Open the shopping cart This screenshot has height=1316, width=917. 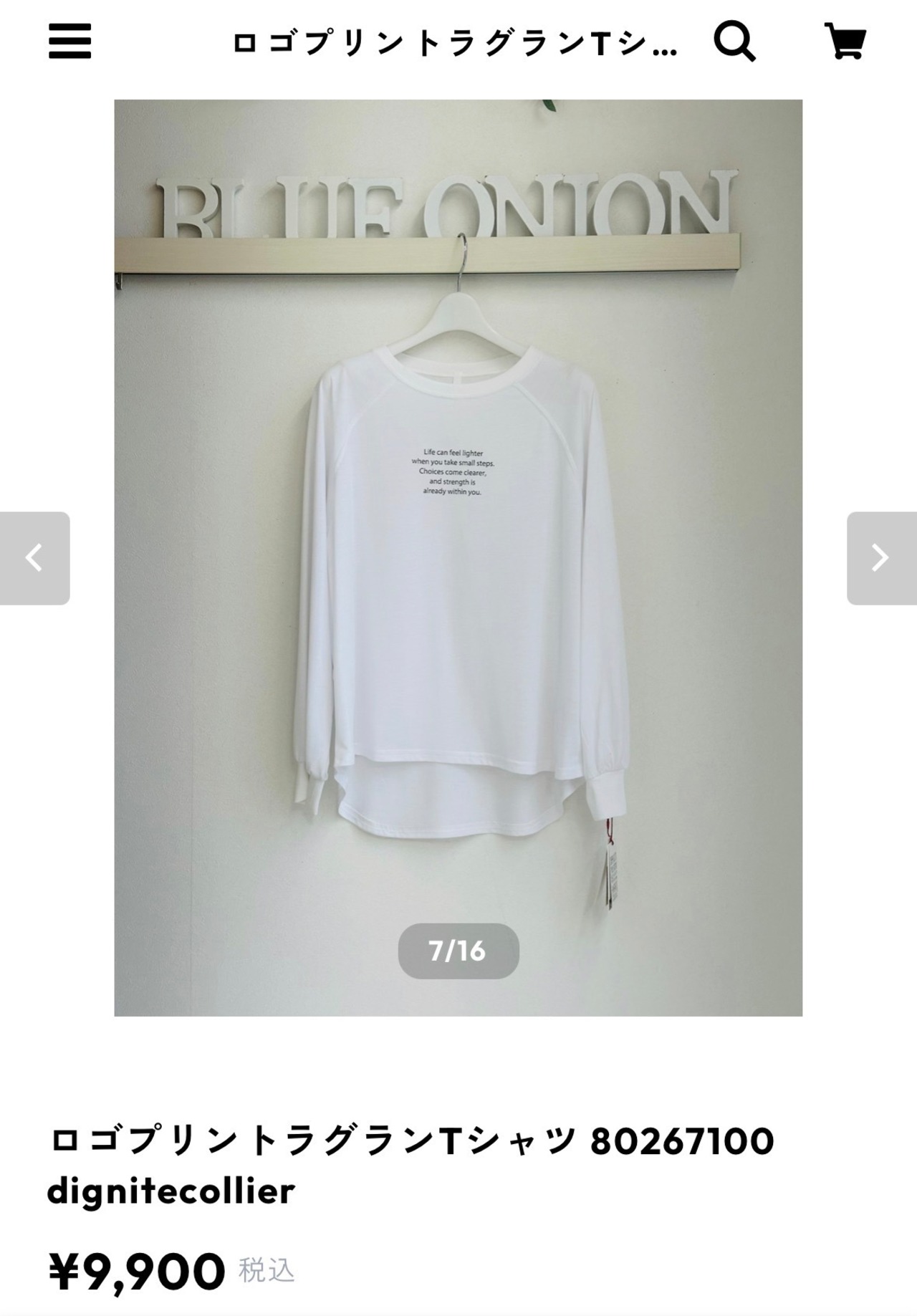[846, 41]
